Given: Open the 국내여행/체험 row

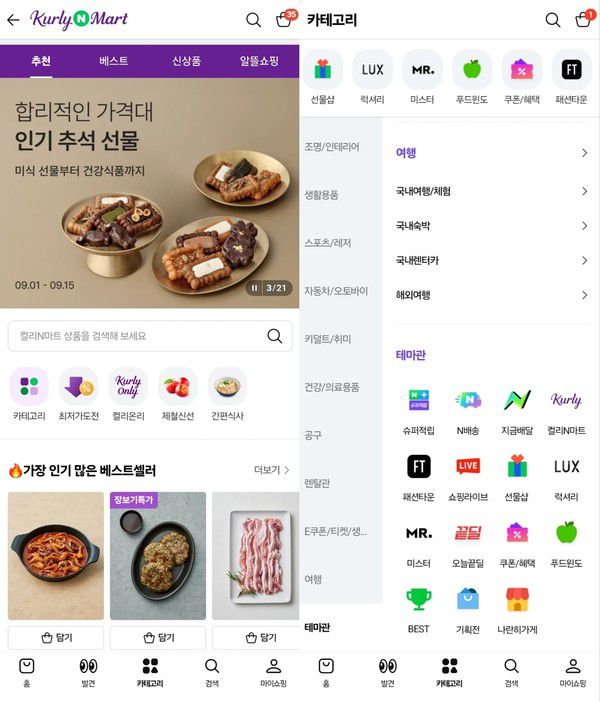Looking at the screenshot, I should [x=489, y=190].
